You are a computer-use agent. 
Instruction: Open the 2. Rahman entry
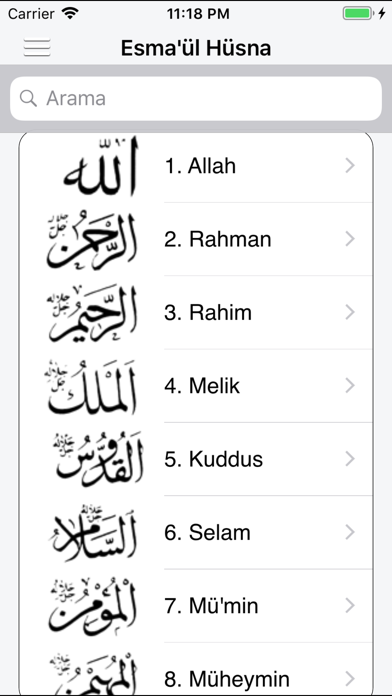pyautogui.click(x=196, y=239)
